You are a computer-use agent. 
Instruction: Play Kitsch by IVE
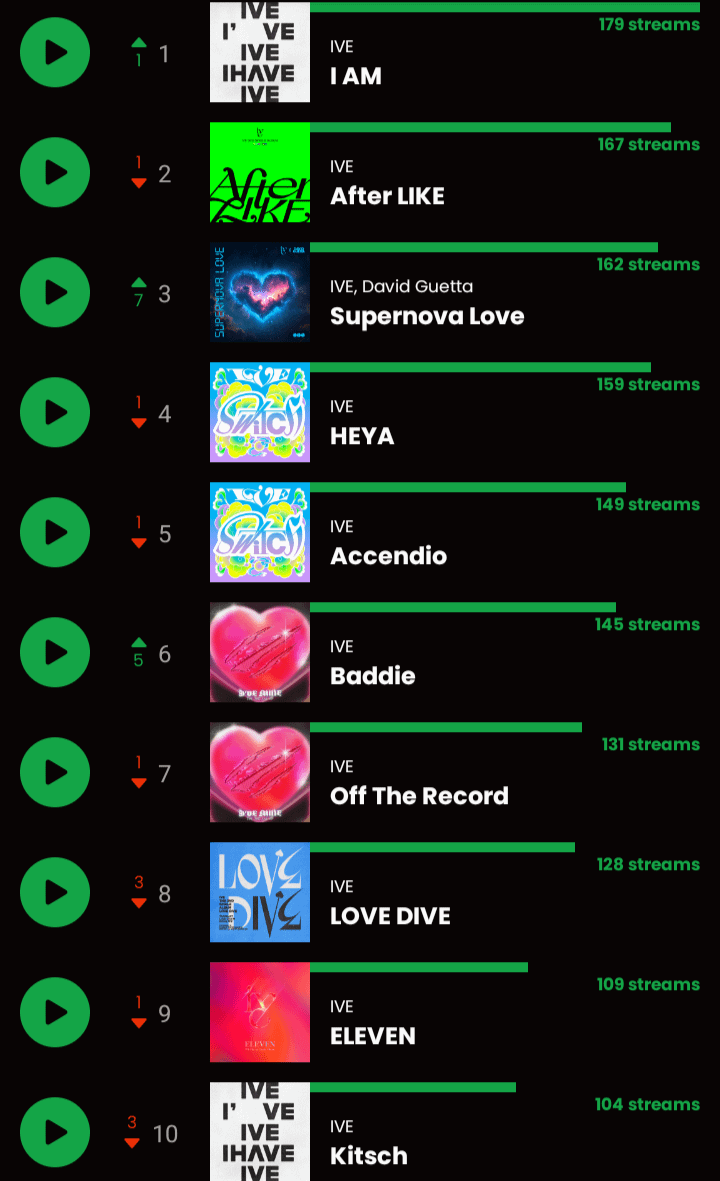55,1132
